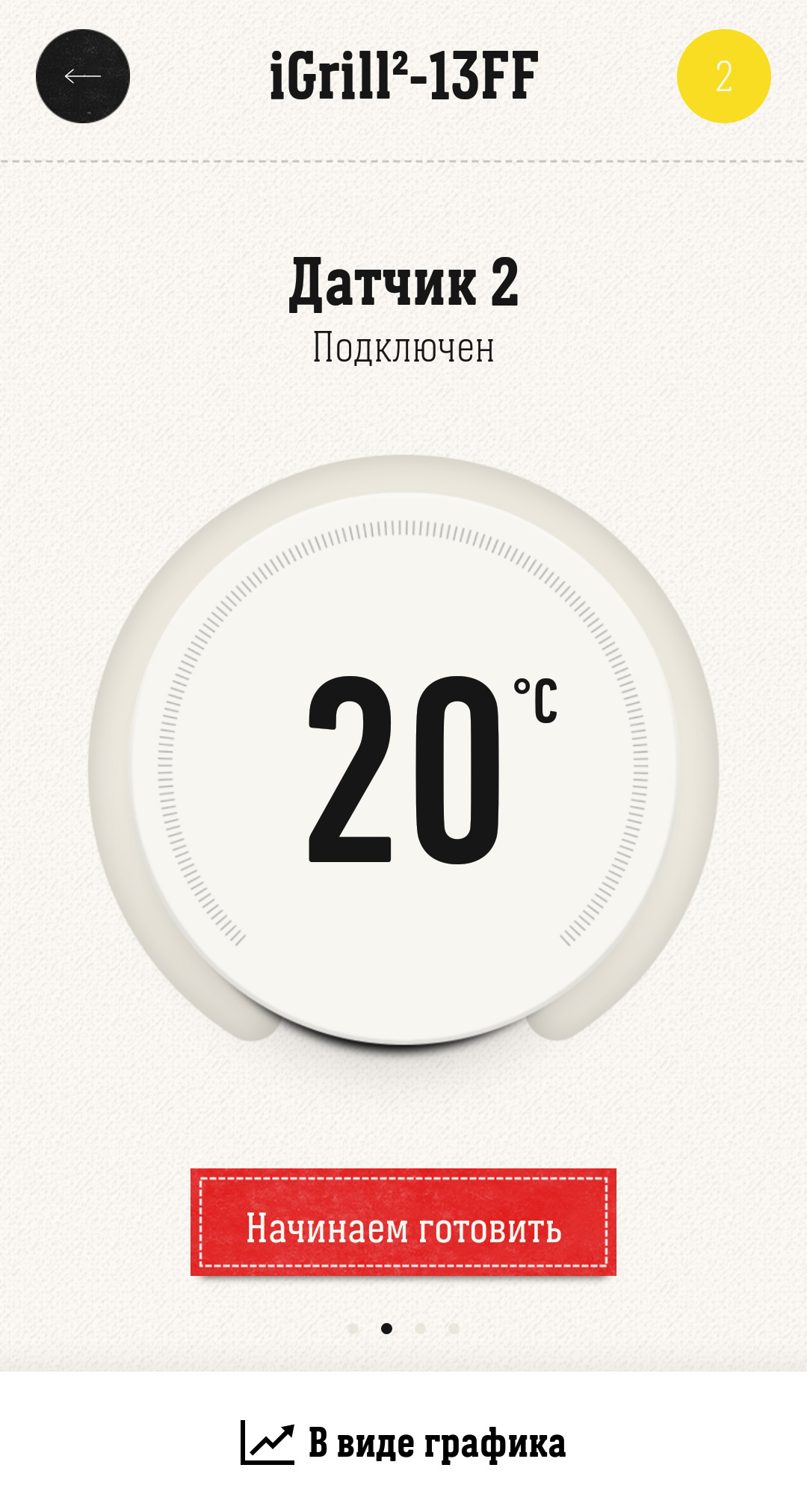Jump to the first page indicator dot
The image size is (807, 1512).
353,1328
